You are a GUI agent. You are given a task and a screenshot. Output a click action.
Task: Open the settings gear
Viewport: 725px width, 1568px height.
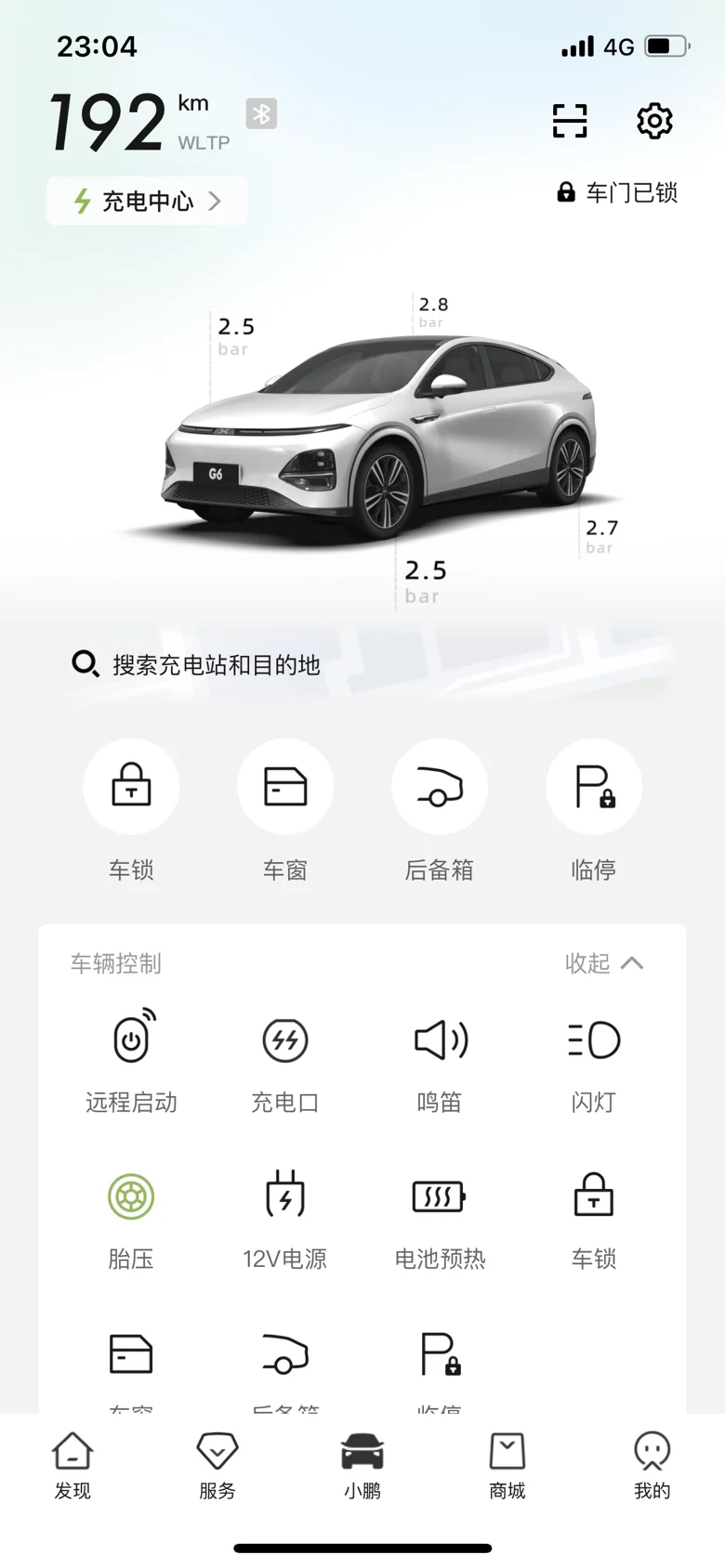[x=654, y=121]
